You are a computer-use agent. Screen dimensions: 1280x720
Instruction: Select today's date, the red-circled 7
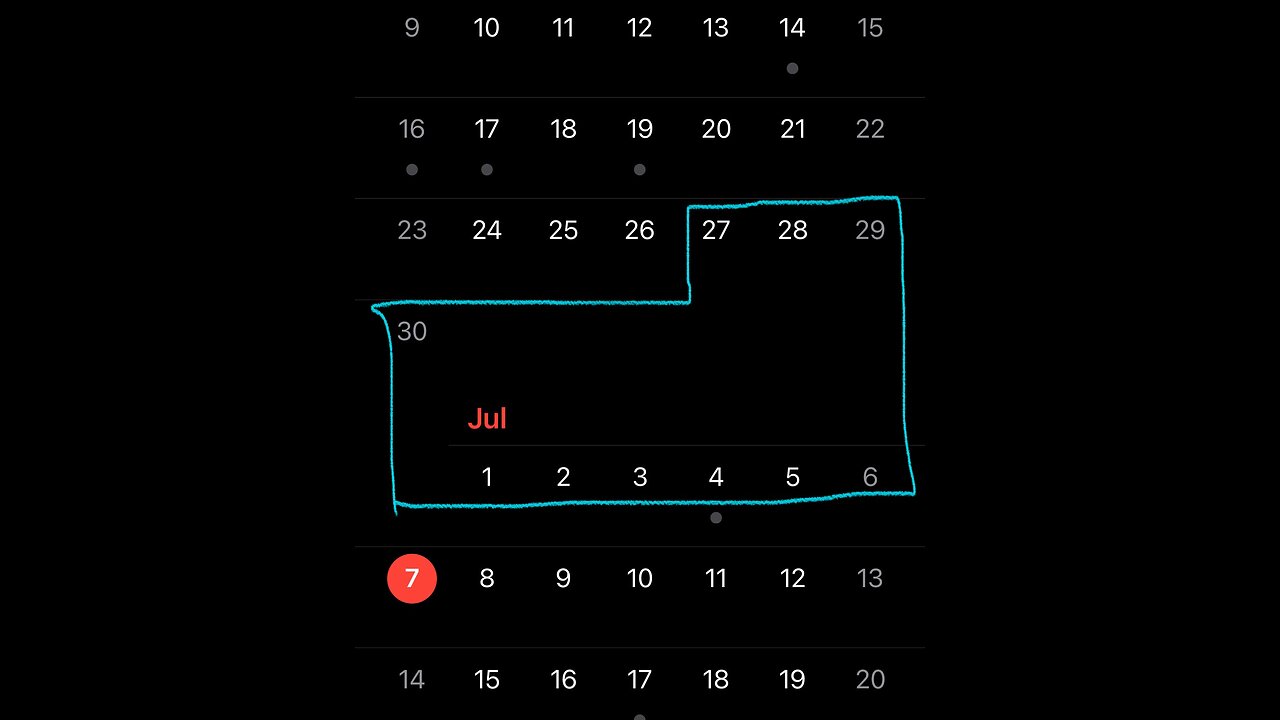point(412,579)
